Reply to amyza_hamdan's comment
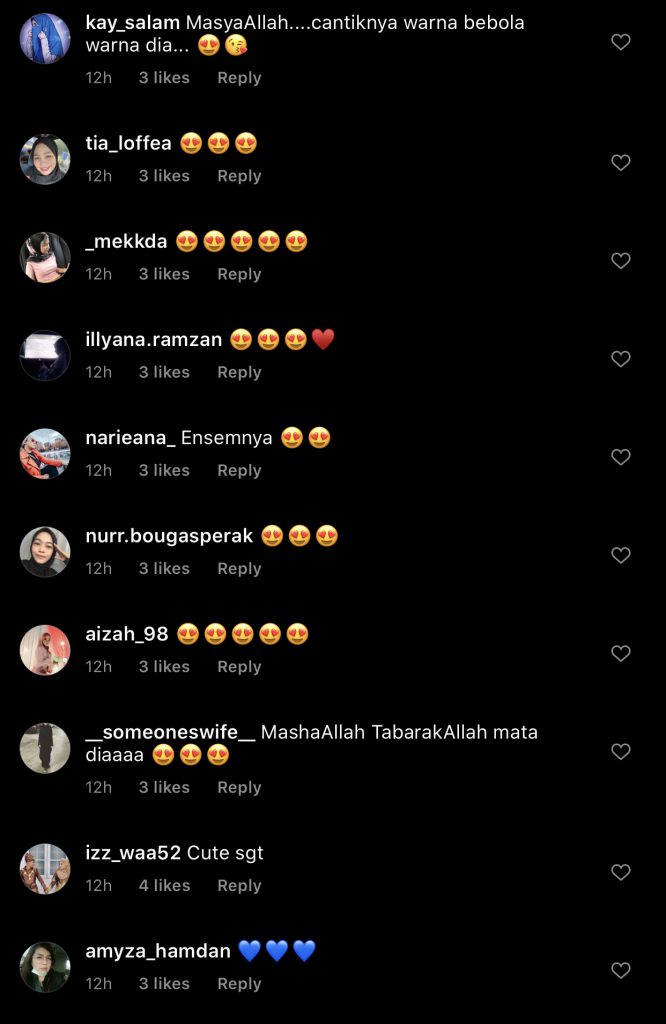Viewport: 666px width, 1024px height. [239, 983]
